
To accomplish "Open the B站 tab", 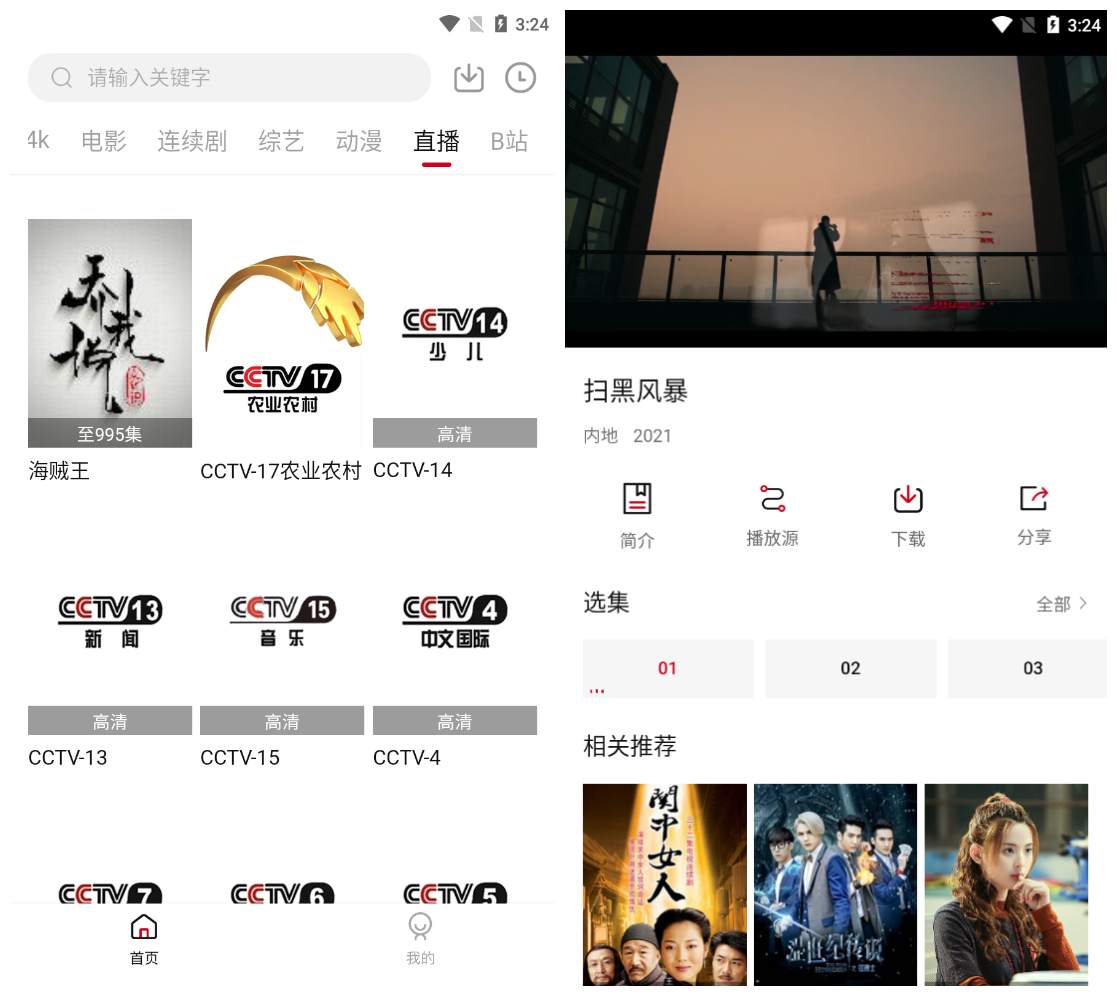I will click(x=509, y=141).
